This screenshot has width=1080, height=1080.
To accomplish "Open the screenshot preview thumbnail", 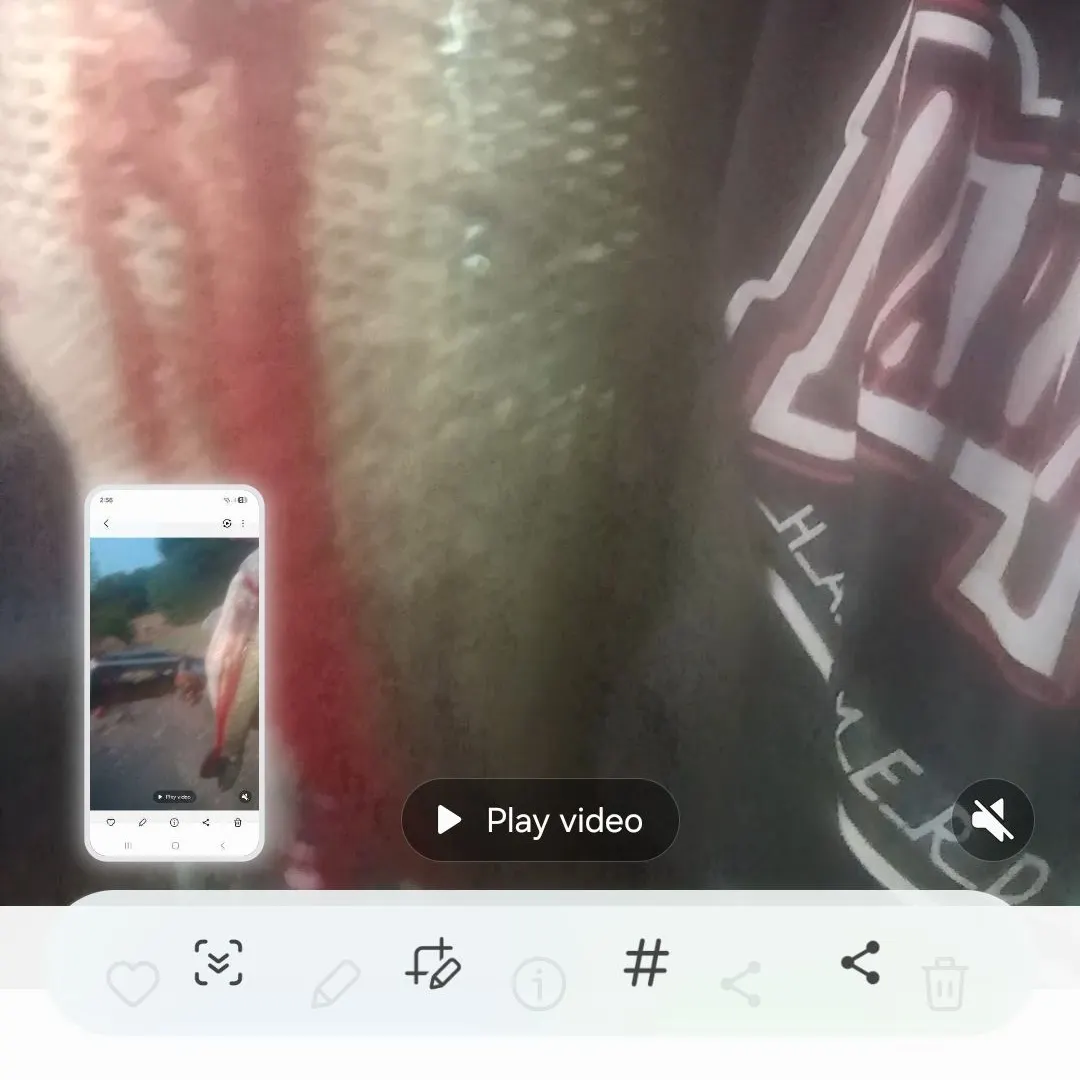I will pos(175,672).
